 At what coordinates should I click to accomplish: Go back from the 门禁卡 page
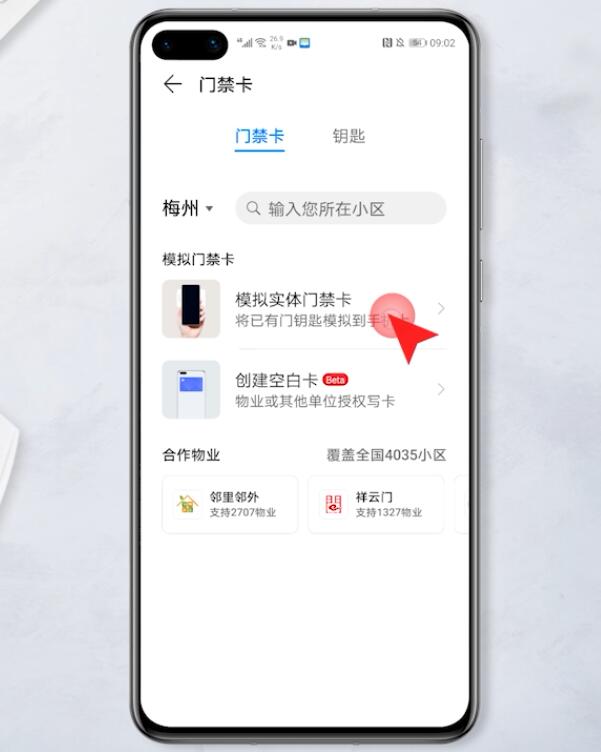pyautogui.click(x=173, y=85)
